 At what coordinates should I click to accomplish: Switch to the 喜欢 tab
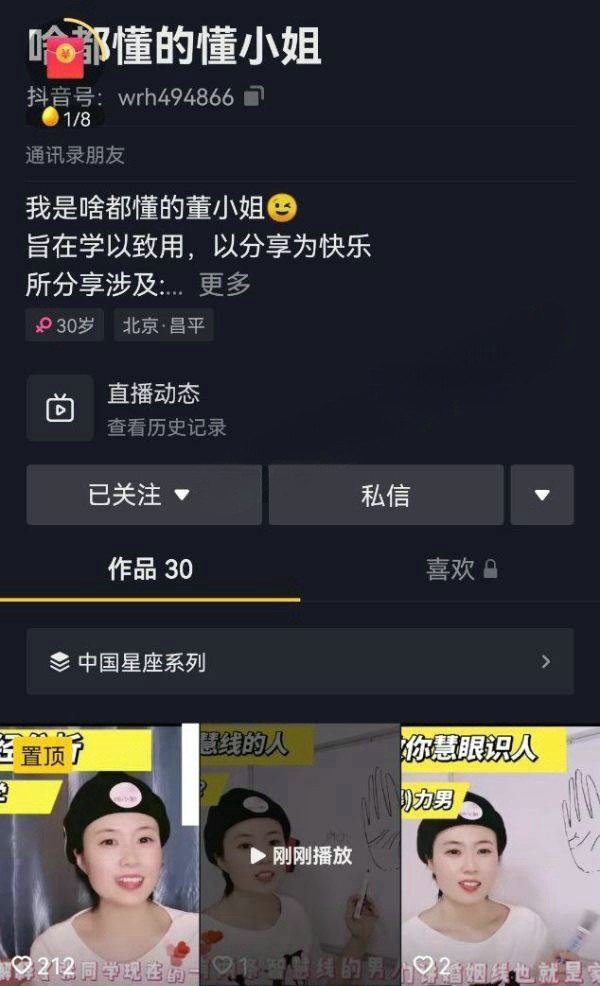[x=460, y=569]
